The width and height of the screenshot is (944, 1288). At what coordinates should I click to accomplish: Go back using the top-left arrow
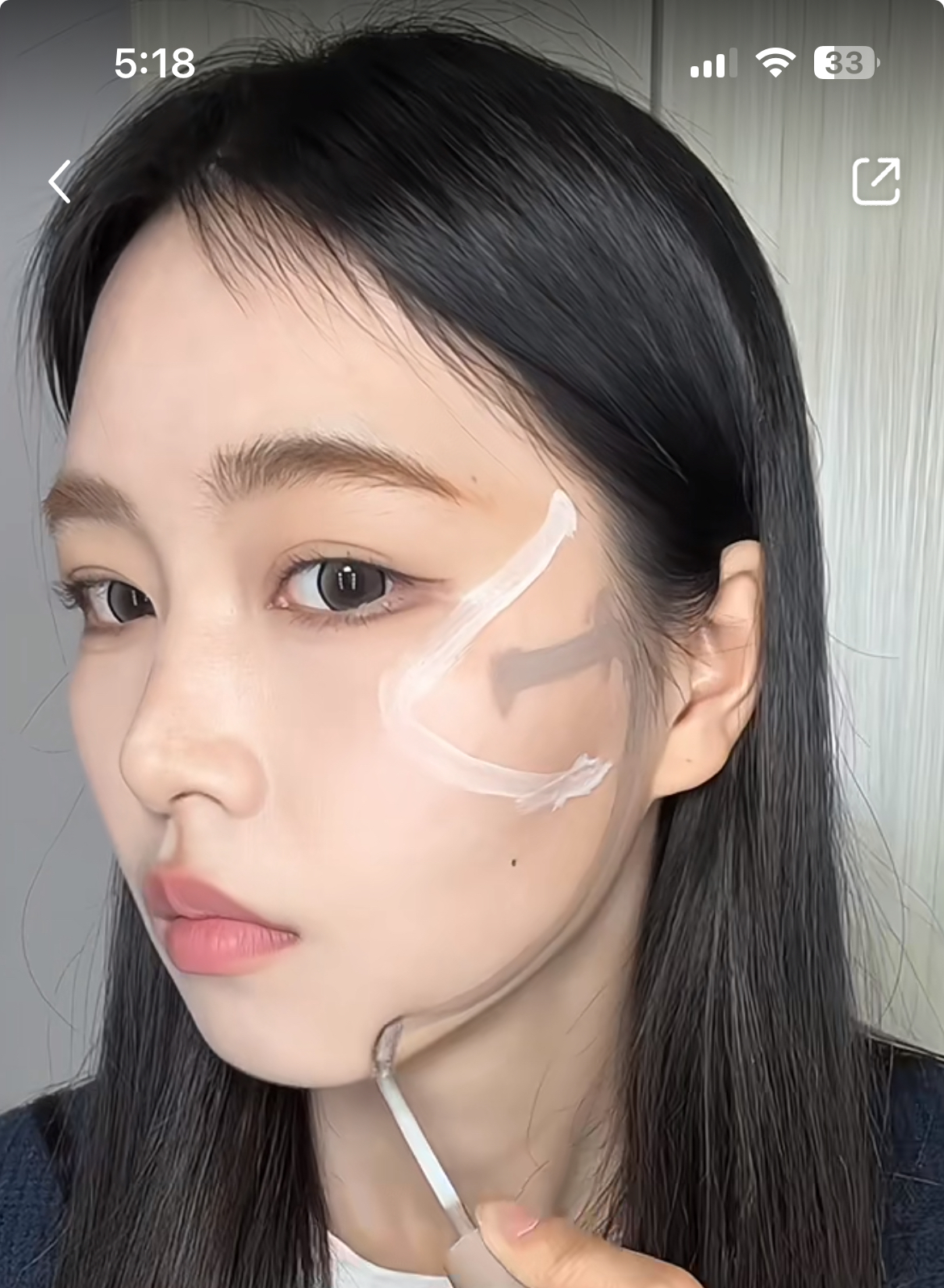(x=61, y=181)
